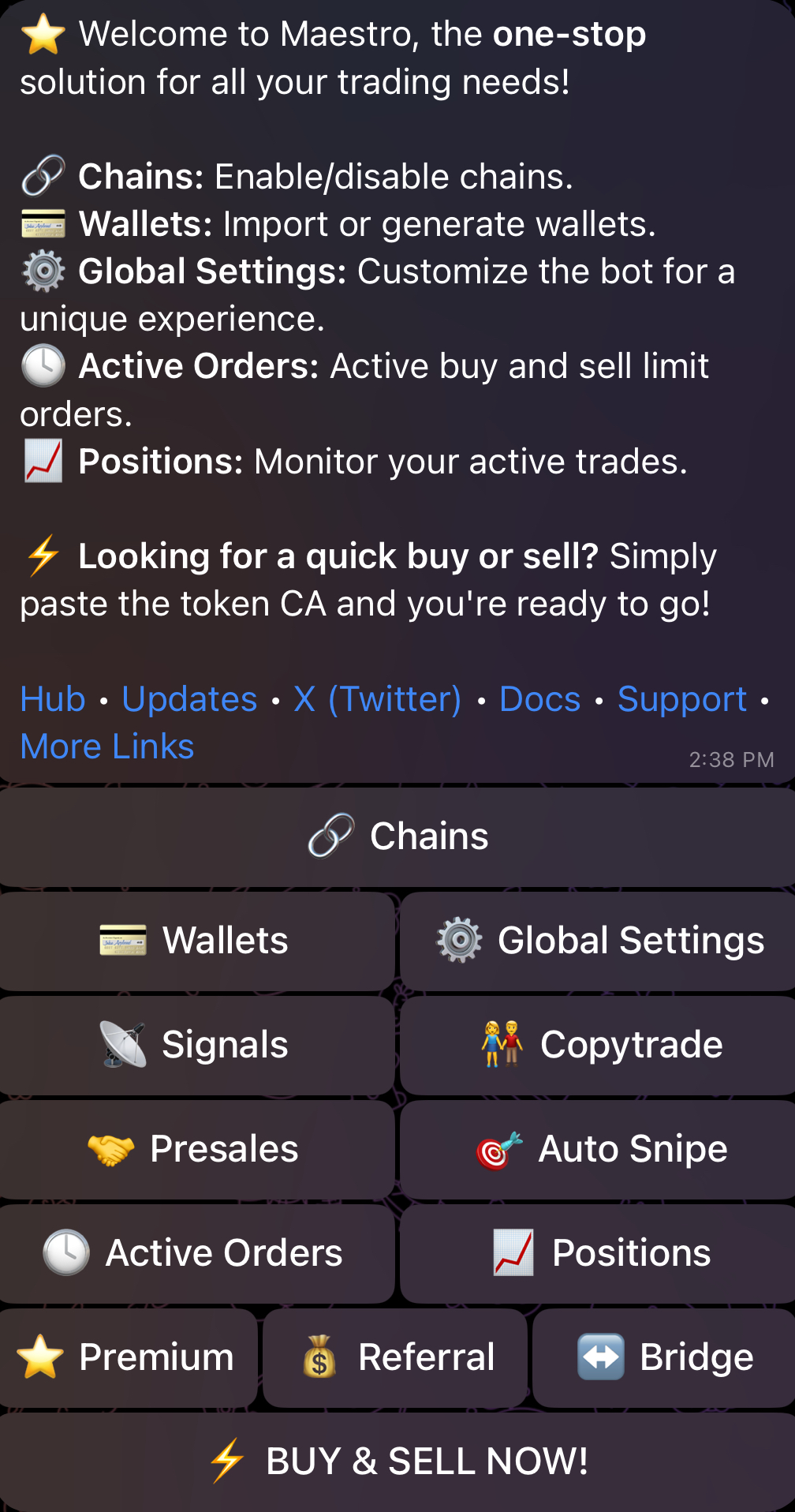Open the Wallets button
This screenshot has width=795, height=1512.
click(x=196, y=941)
